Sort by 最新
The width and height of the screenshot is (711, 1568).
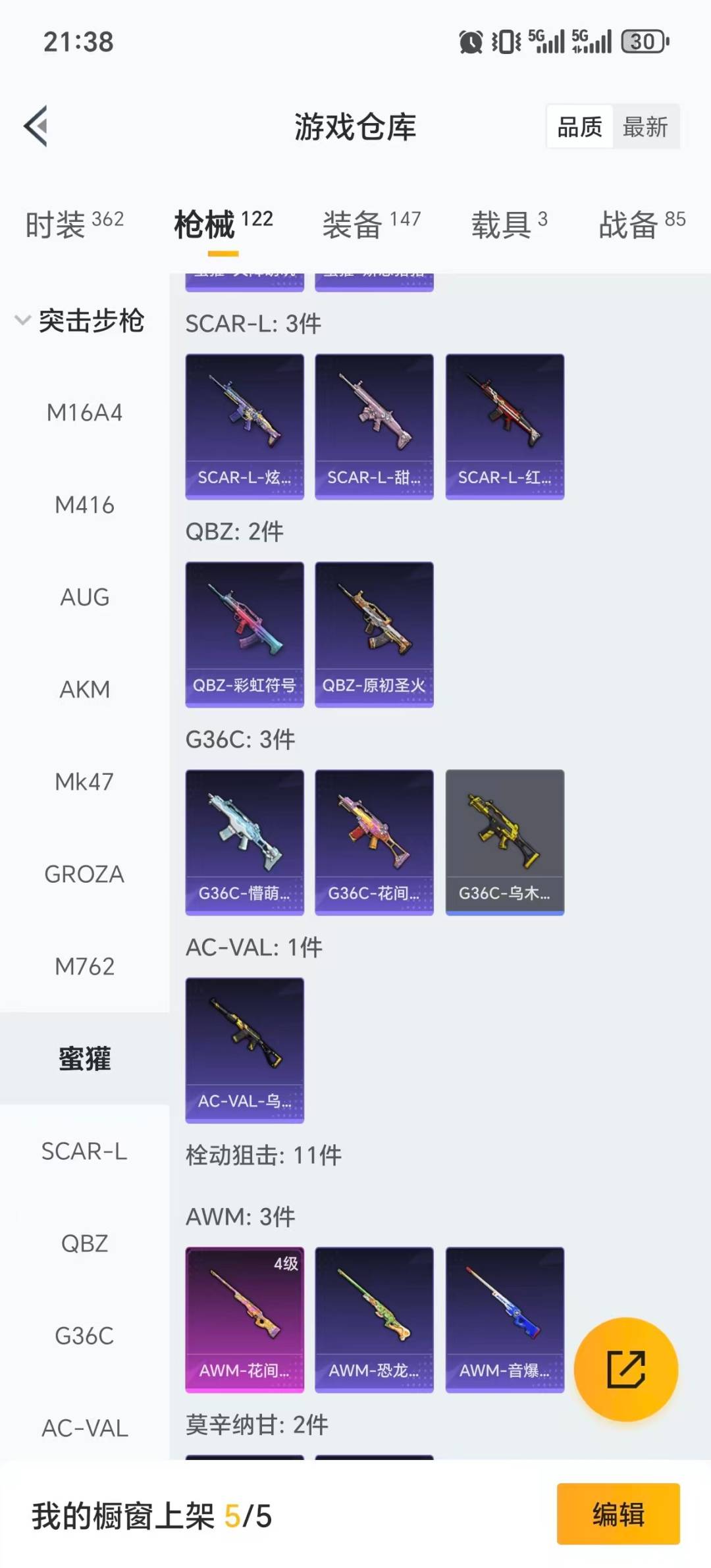645,126
